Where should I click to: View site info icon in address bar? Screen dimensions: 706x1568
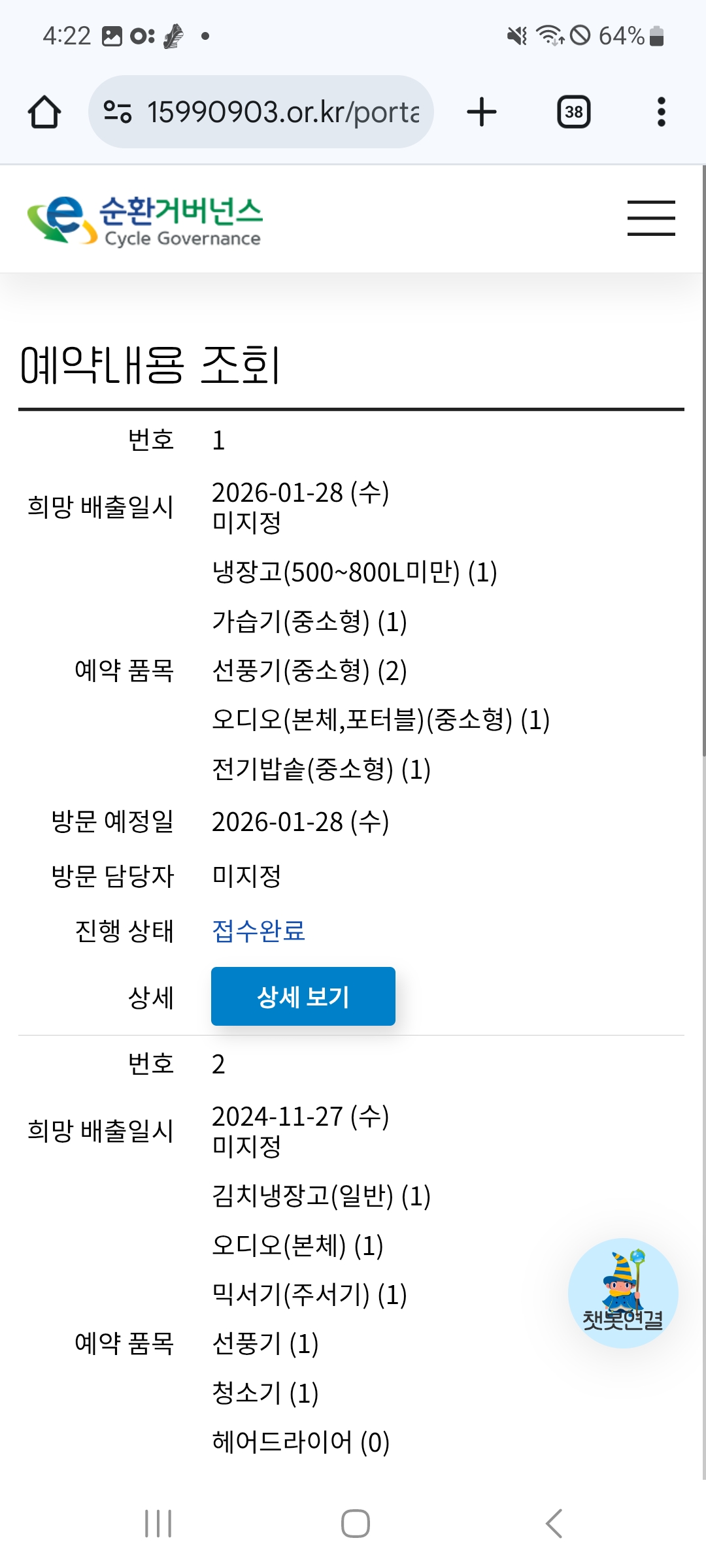118,112
